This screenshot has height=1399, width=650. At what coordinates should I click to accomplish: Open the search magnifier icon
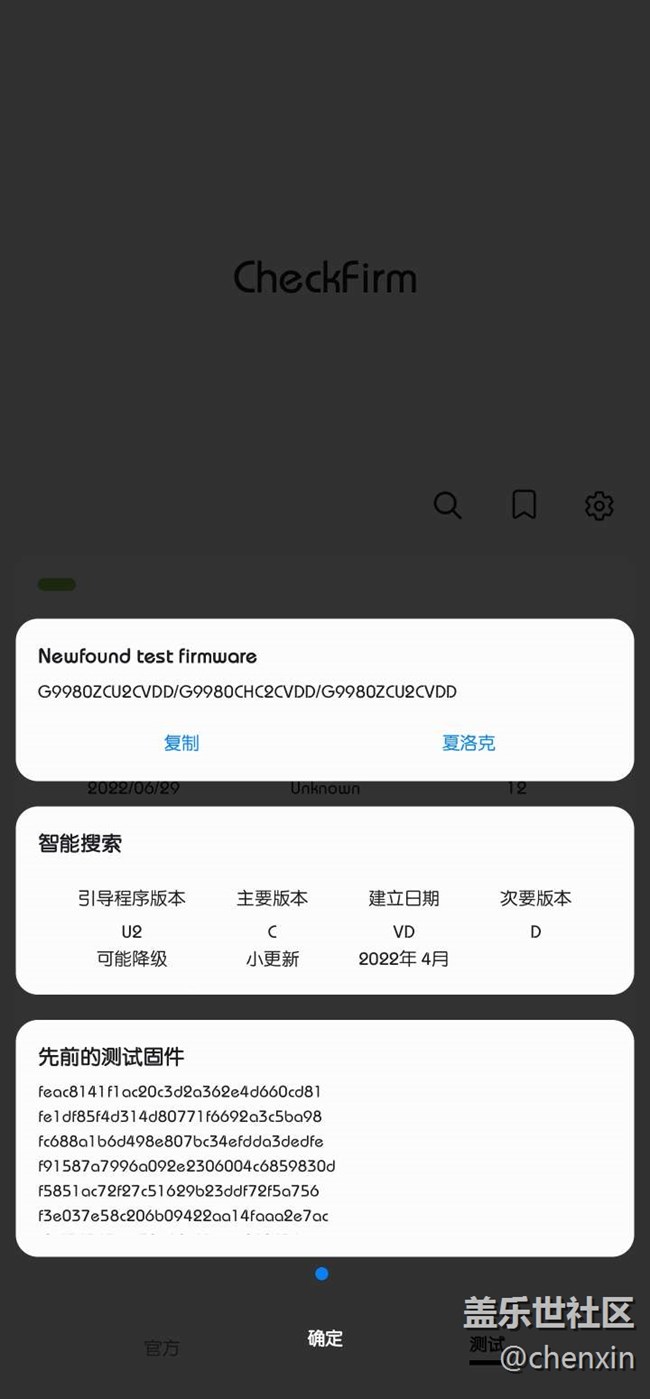click(x=447, y=505)
